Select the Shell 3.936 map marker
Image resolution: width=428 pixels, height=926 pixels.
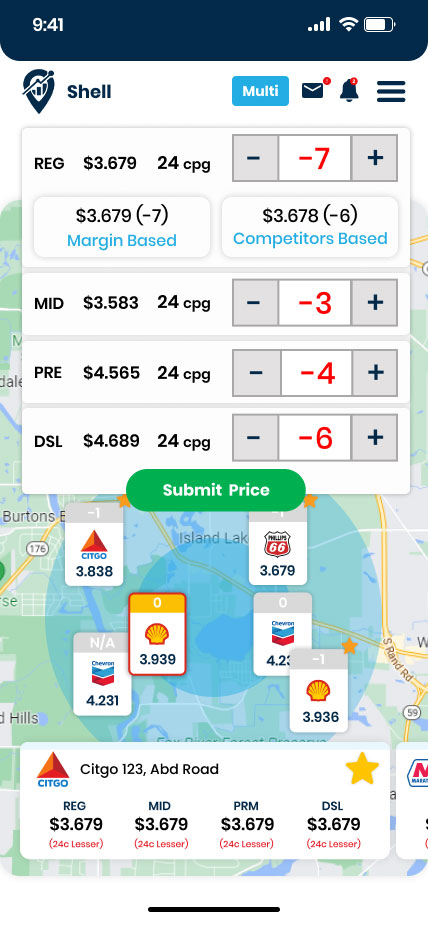click(319, 691)
